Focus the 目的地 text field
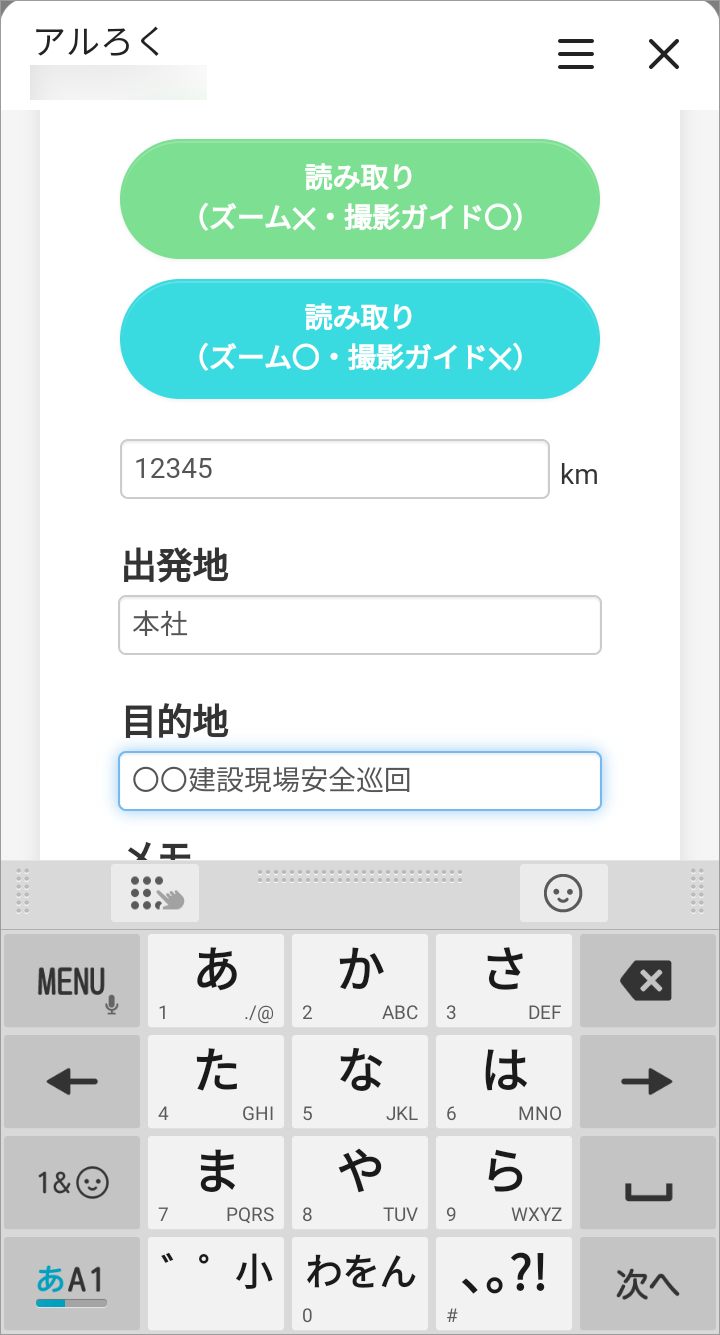This screenshot has width=720, height=1335. click(x=360, y=781)
